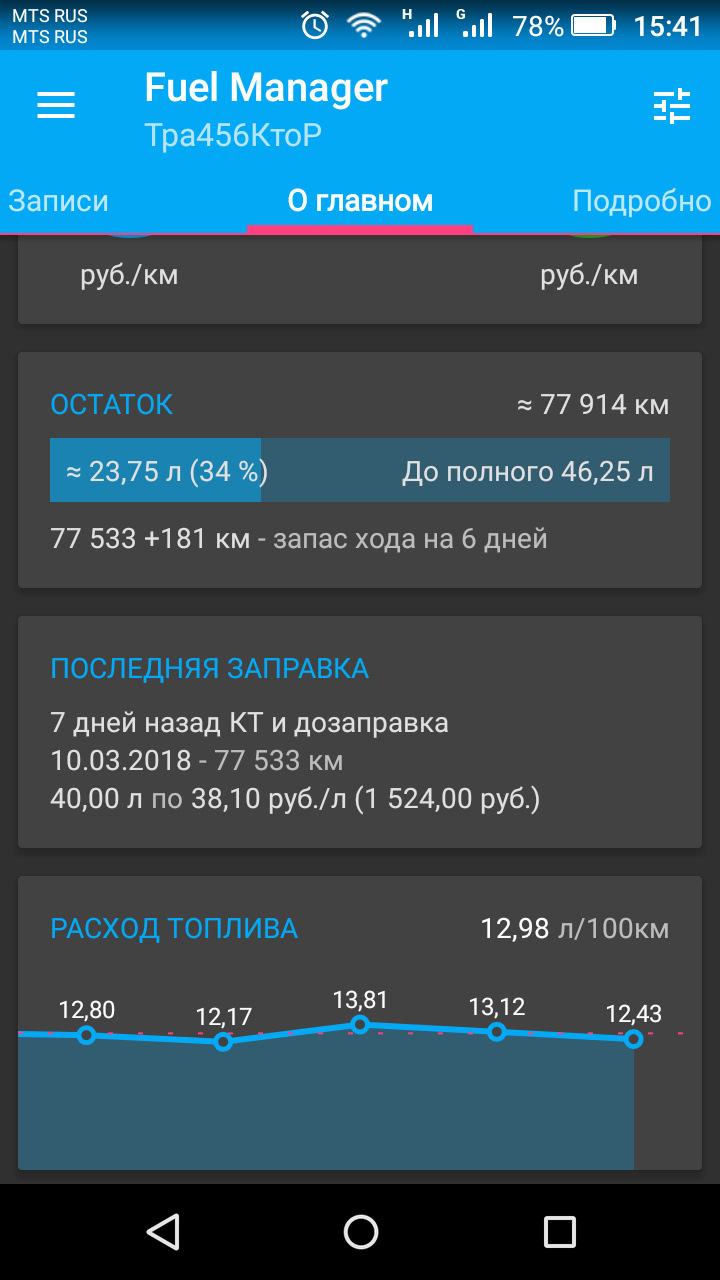720x1280 pixels.
Task: Open the ПОСЛЕДНЯЯ ЗАПРАВКА section header
Action: [210, 668]
